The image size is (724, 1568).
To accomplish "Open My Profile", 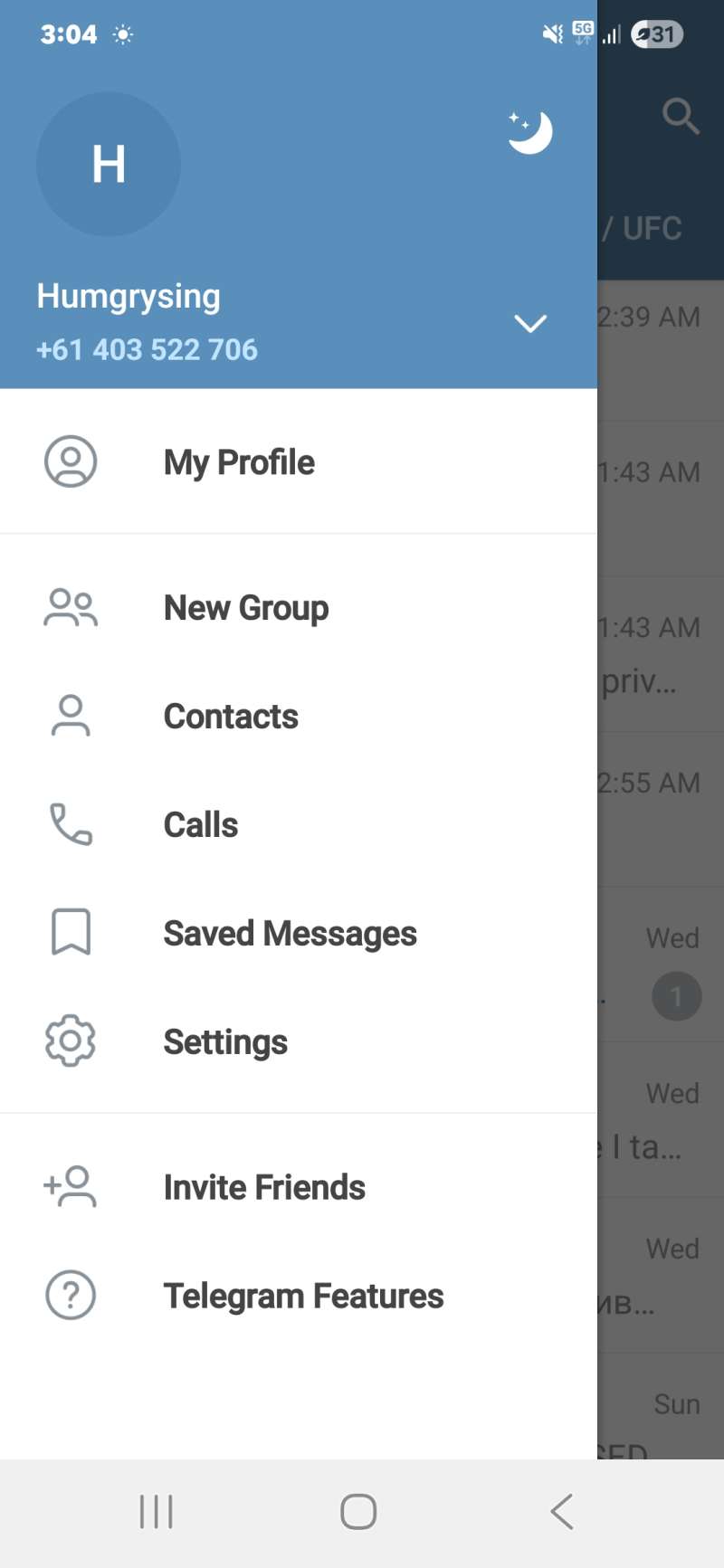I will click(239, 462).
